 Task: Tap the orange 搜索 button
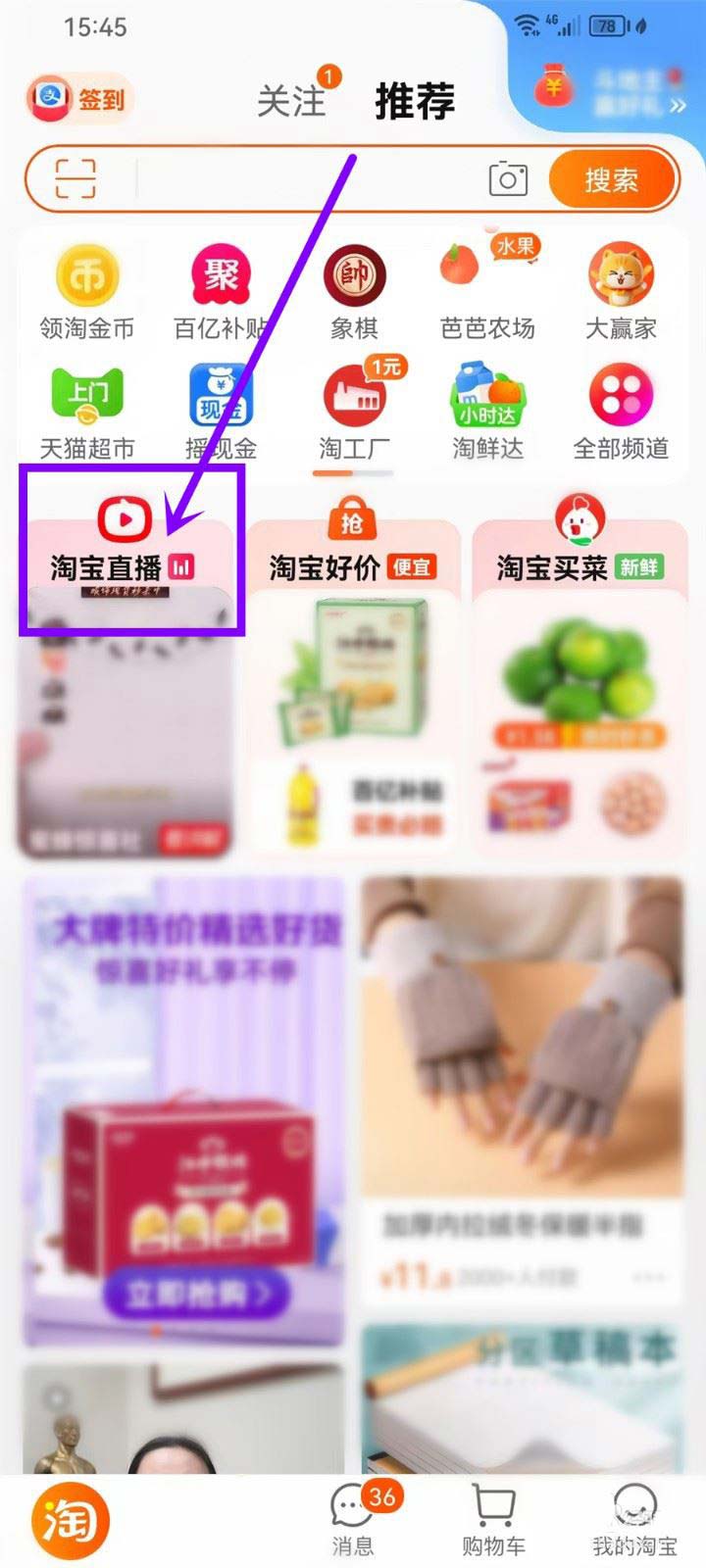tap(612, 180)
